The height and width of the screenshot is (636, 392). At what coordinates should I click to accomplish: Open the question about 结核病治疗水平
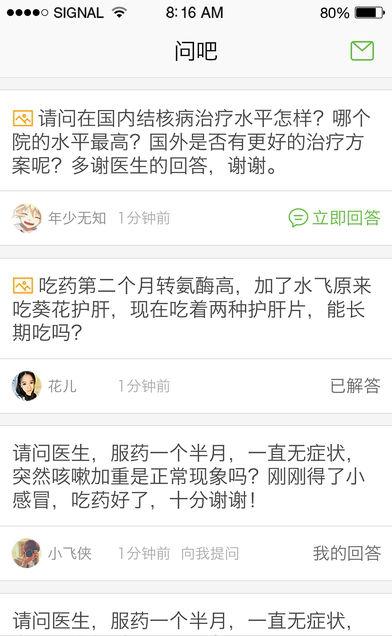(x=191, y=142)
